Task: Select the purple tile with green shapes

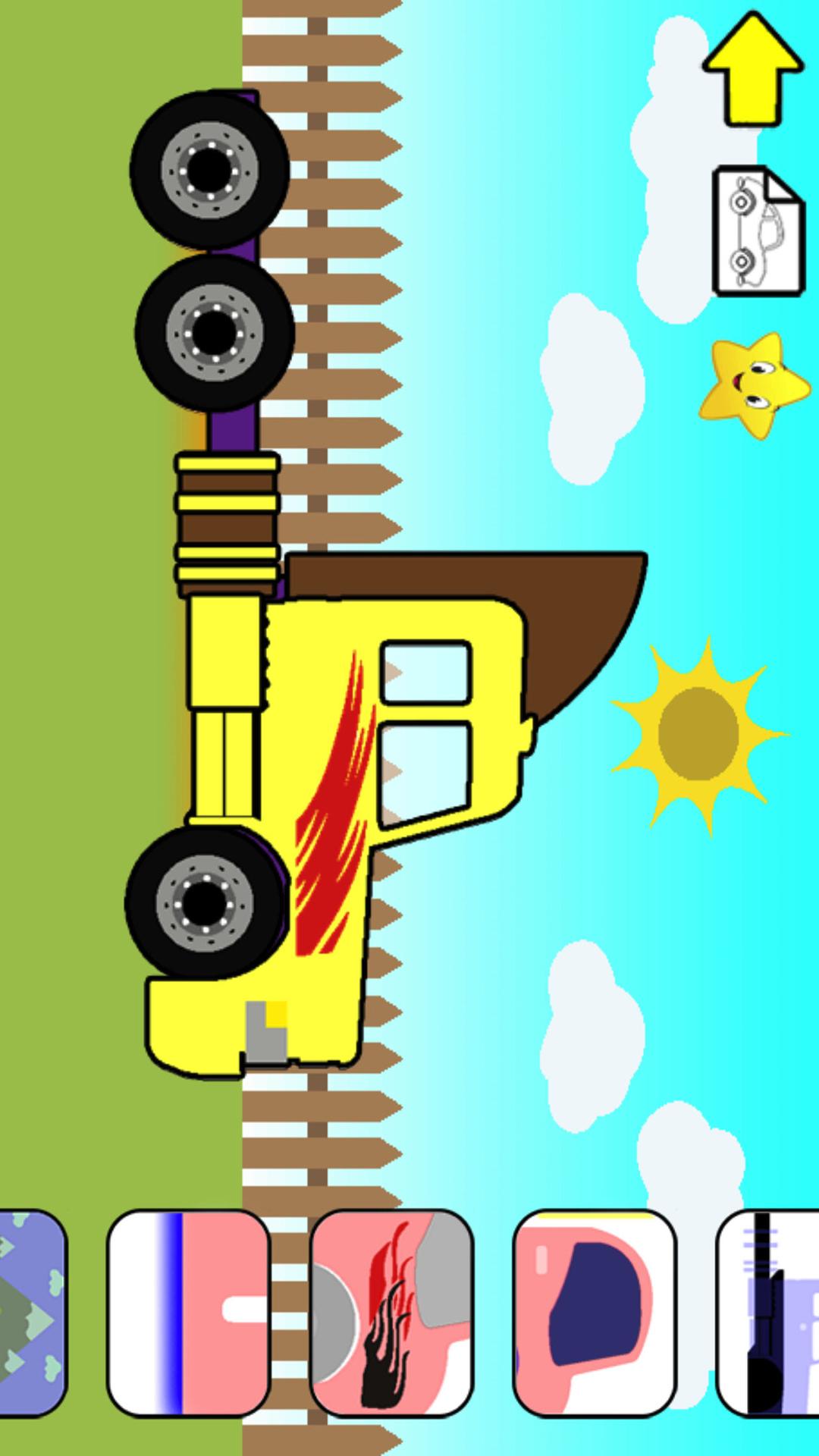Action: [32, 1313]
